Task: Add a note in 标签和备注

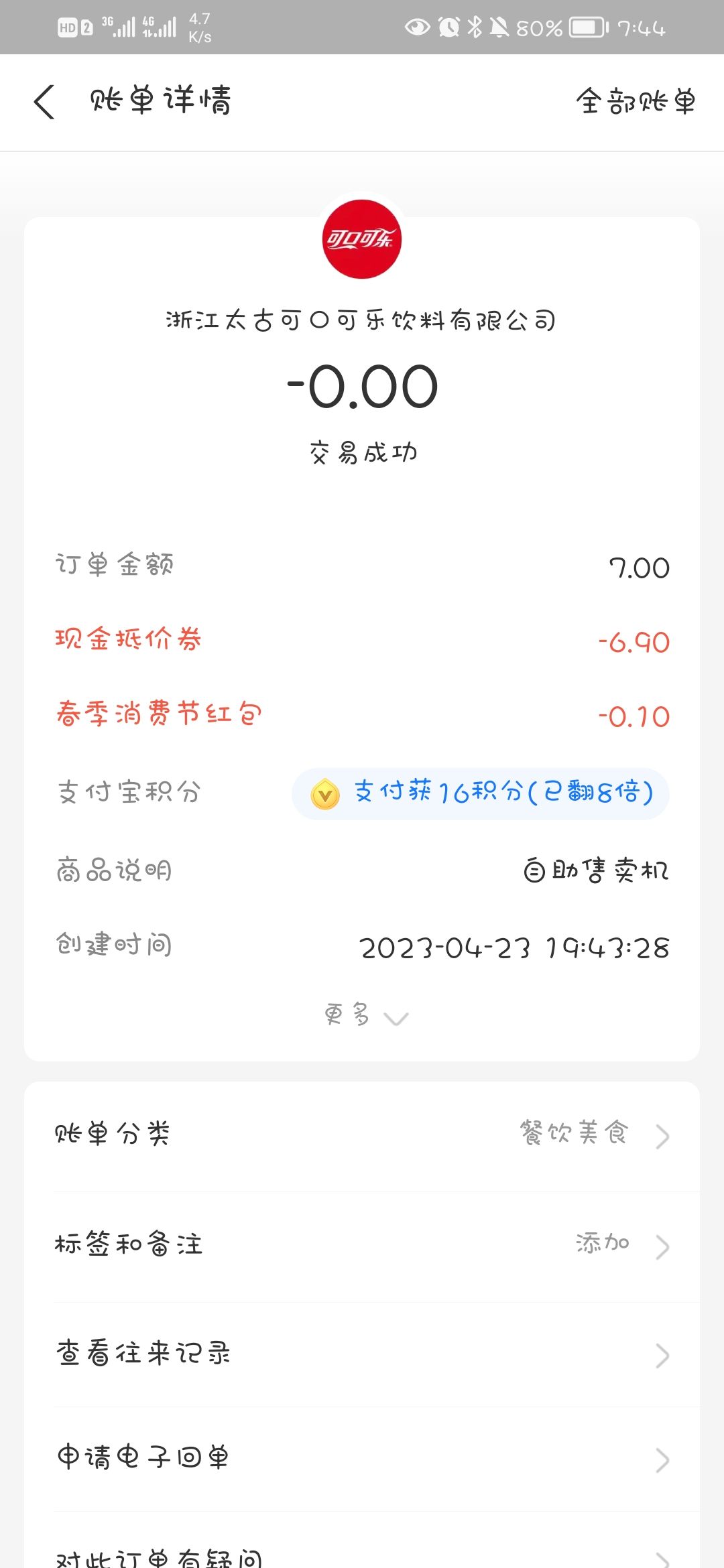Action: point(362,1246)
